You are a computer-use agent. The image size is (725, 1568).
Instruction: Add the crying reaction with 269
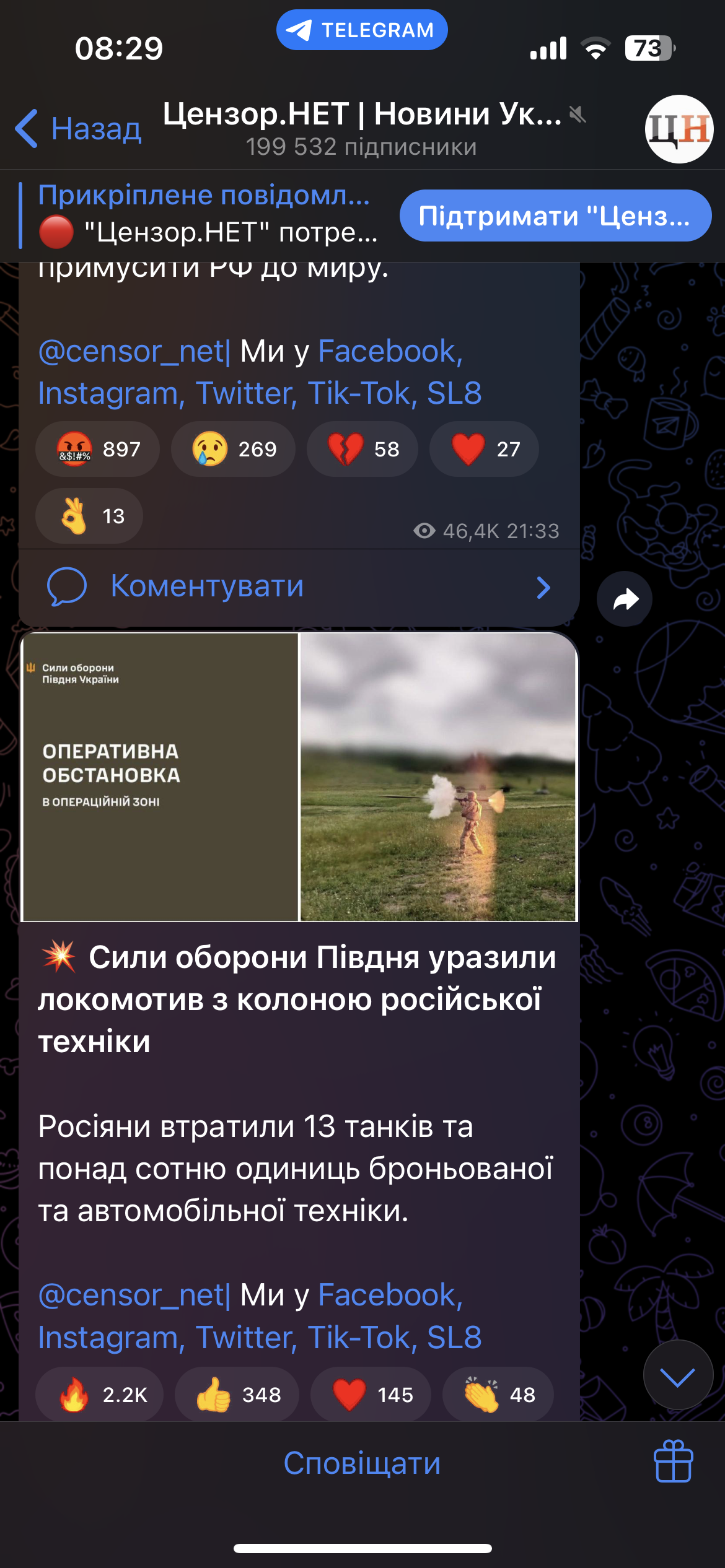(x=233, y=449)
